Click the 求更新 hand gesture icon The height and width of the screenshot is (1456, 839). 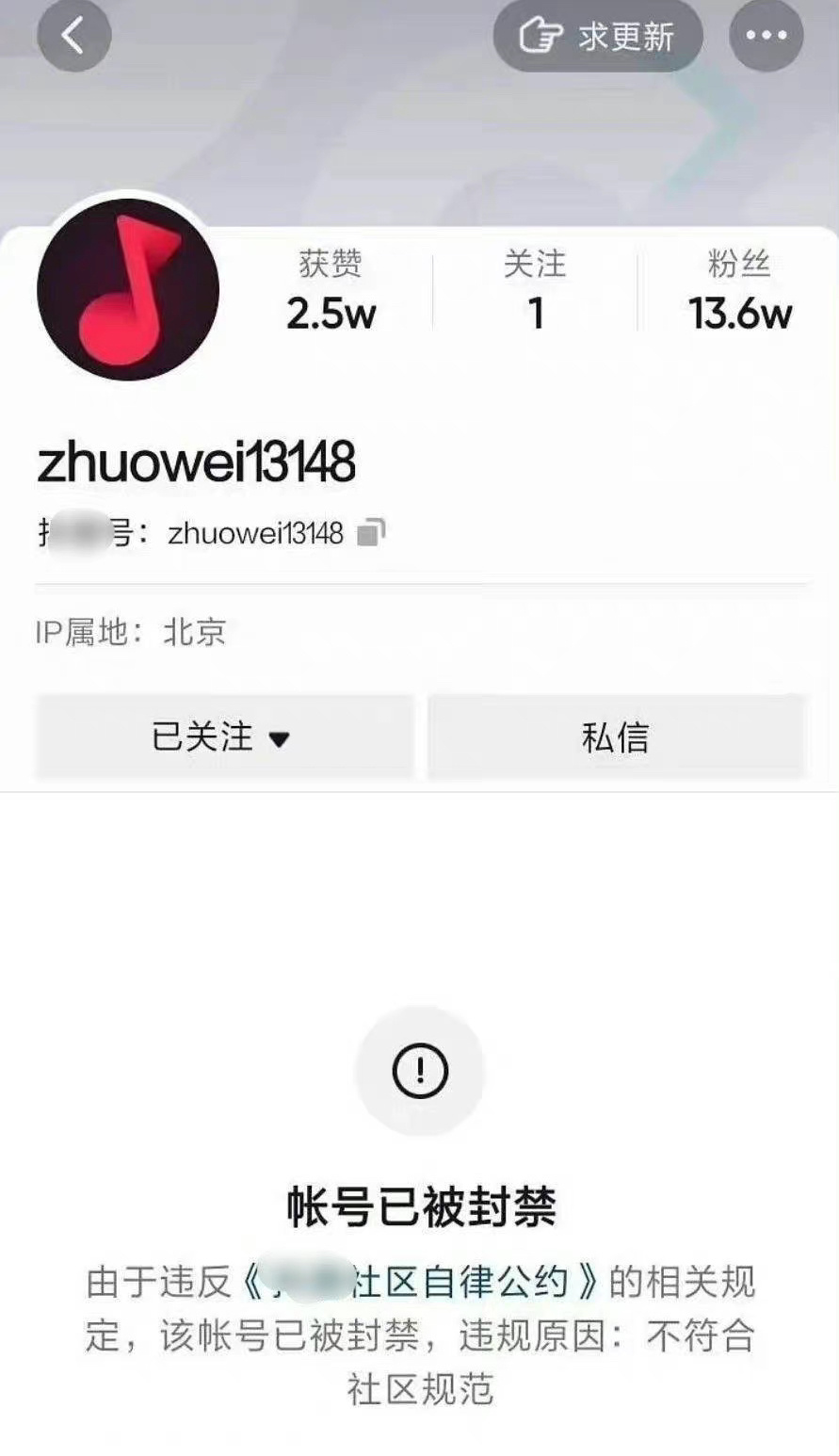[540, 34]
